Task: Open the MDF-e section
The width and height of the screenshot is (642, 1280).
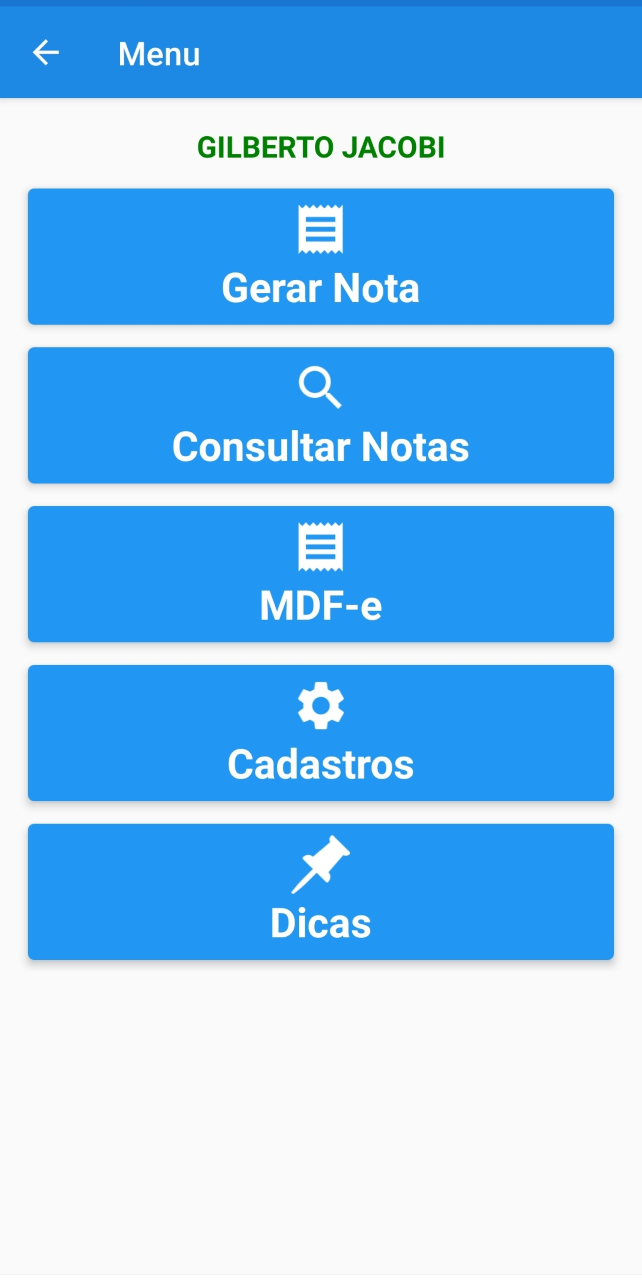Action: coord(320,575)
